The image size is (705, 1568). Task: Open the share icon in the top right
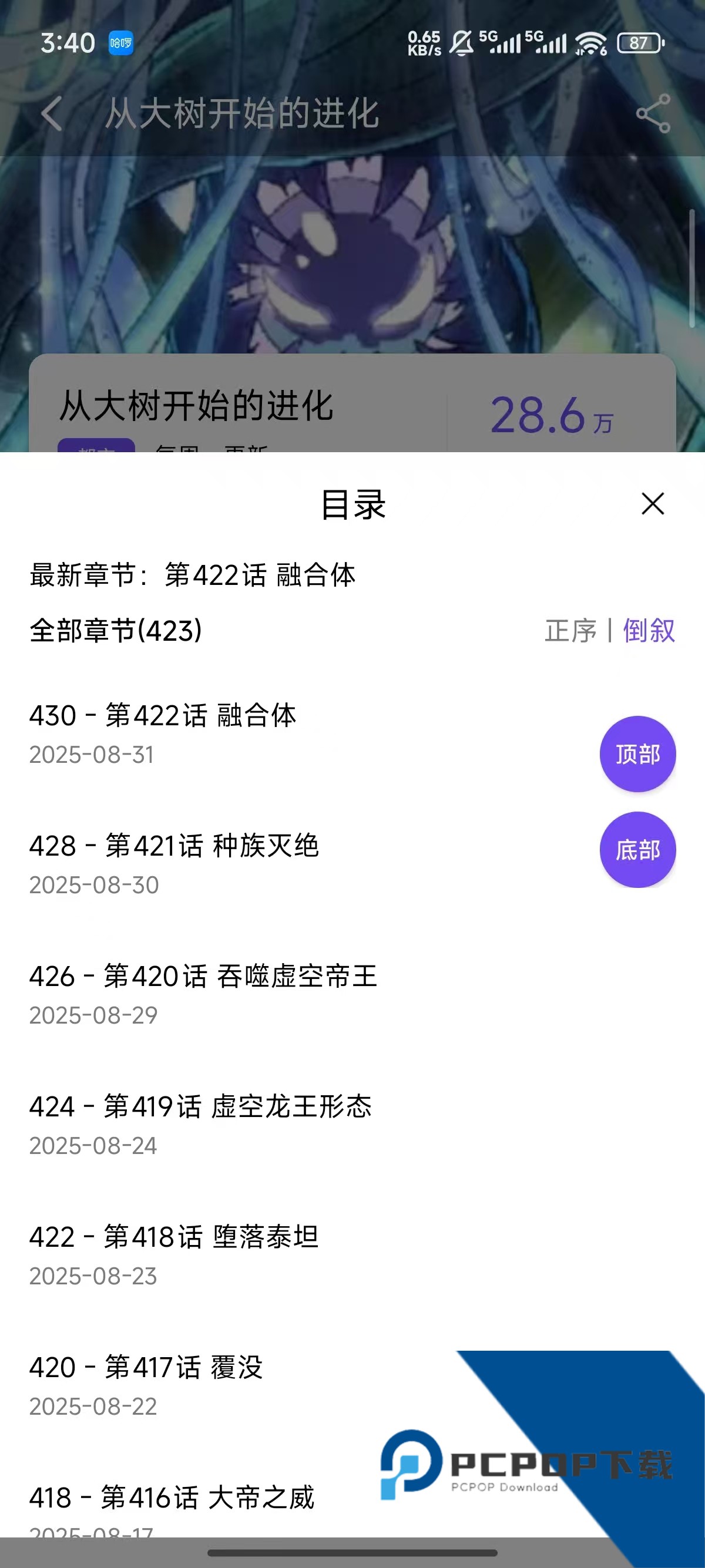point(653,113)
